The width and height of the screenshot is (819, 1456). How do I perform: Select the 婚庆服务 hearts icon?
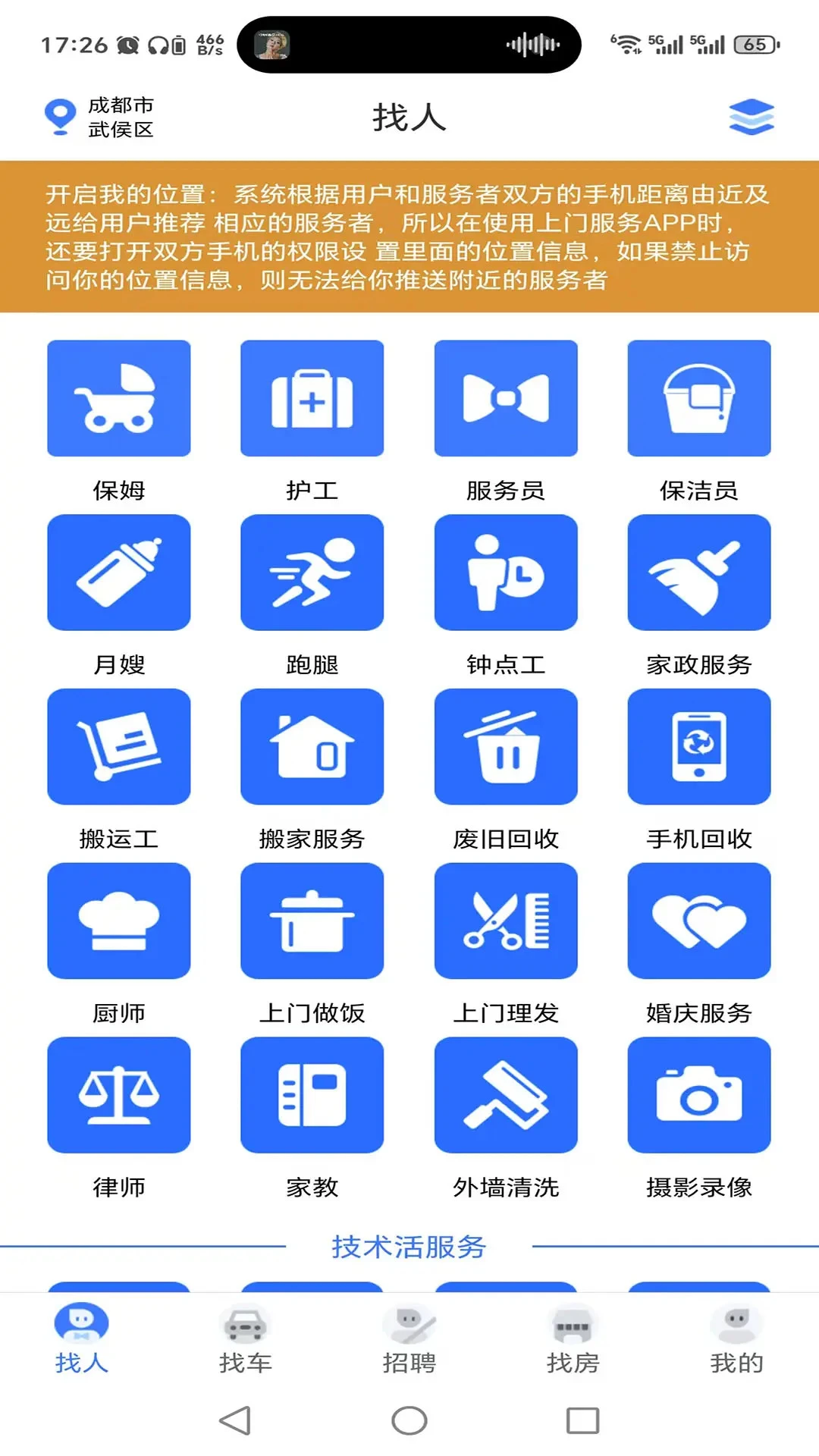coord(699,920)
